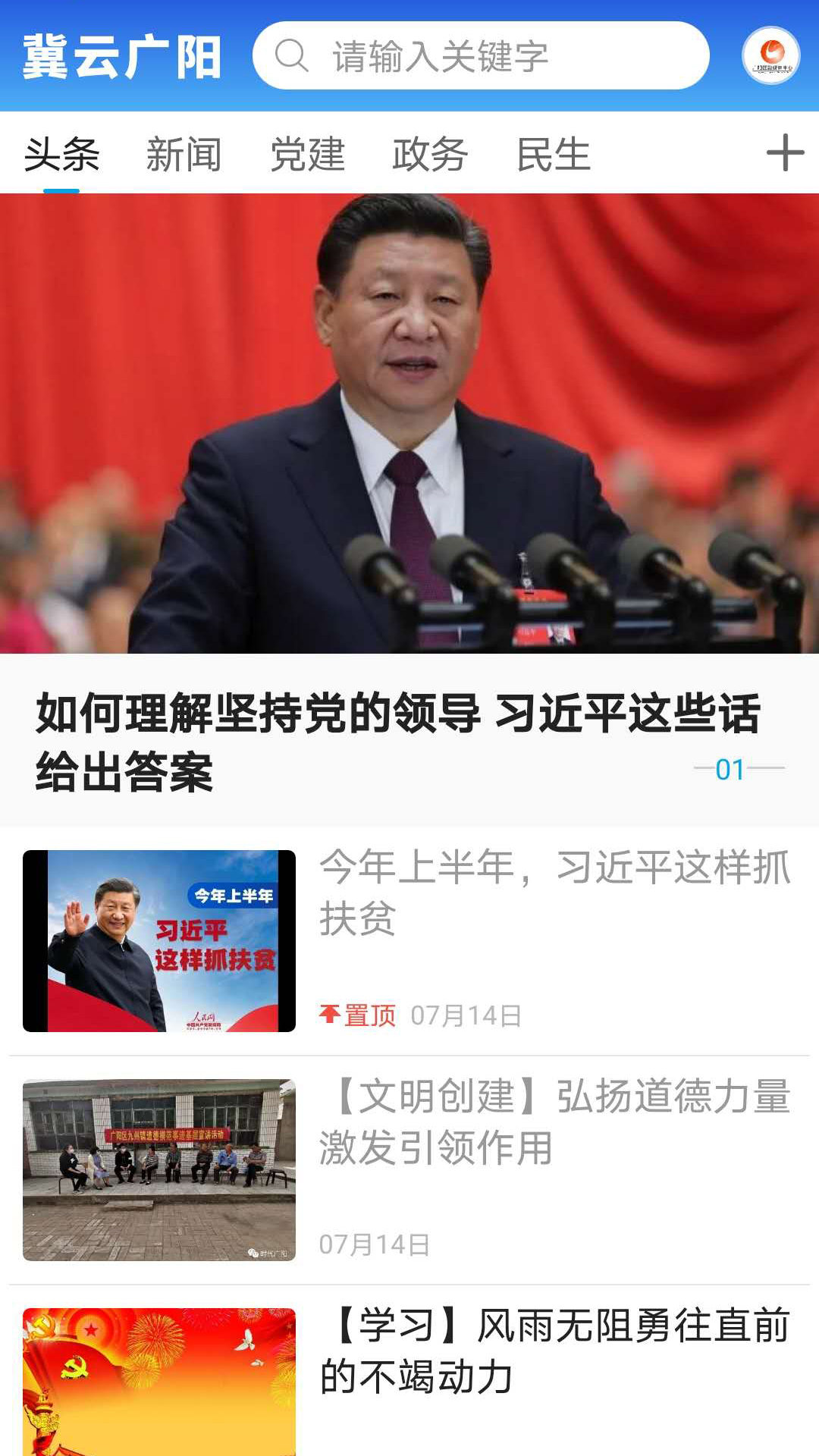Switch to the 党建 tab
The image size is (819, 1456).
(x=308, y=155)
